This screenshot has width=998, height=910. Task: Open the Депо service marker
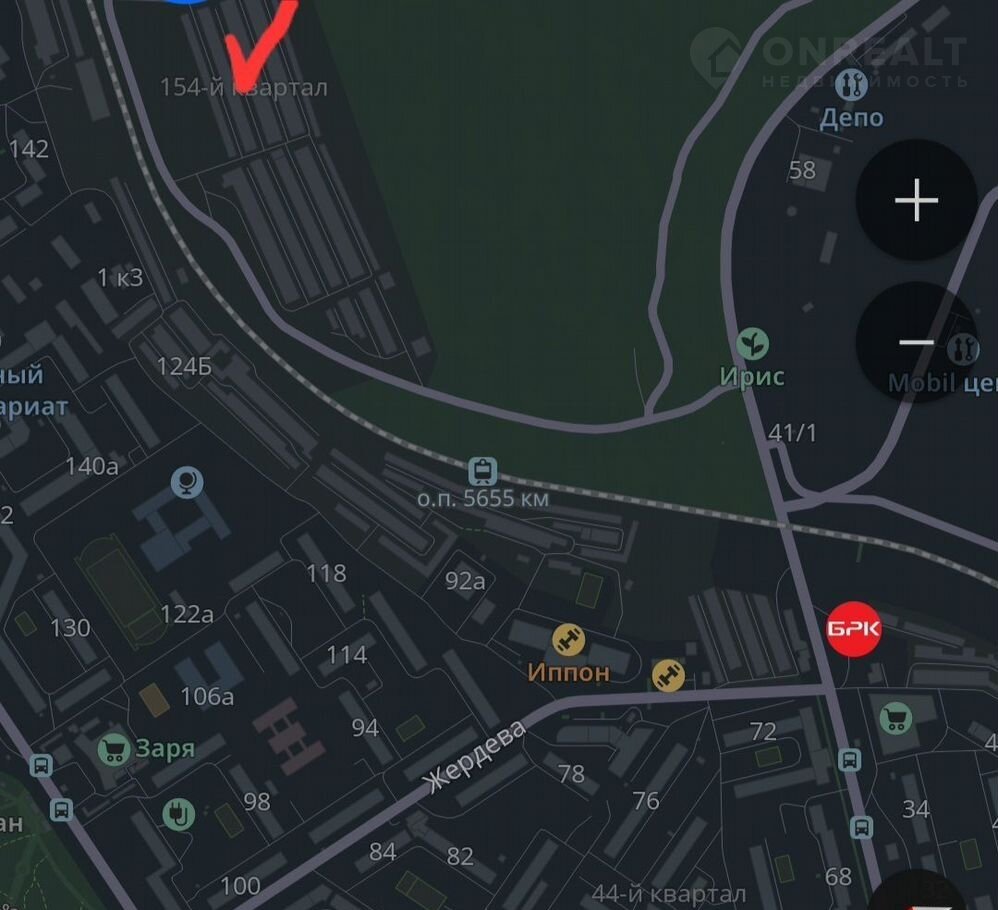tap(852, 84)
